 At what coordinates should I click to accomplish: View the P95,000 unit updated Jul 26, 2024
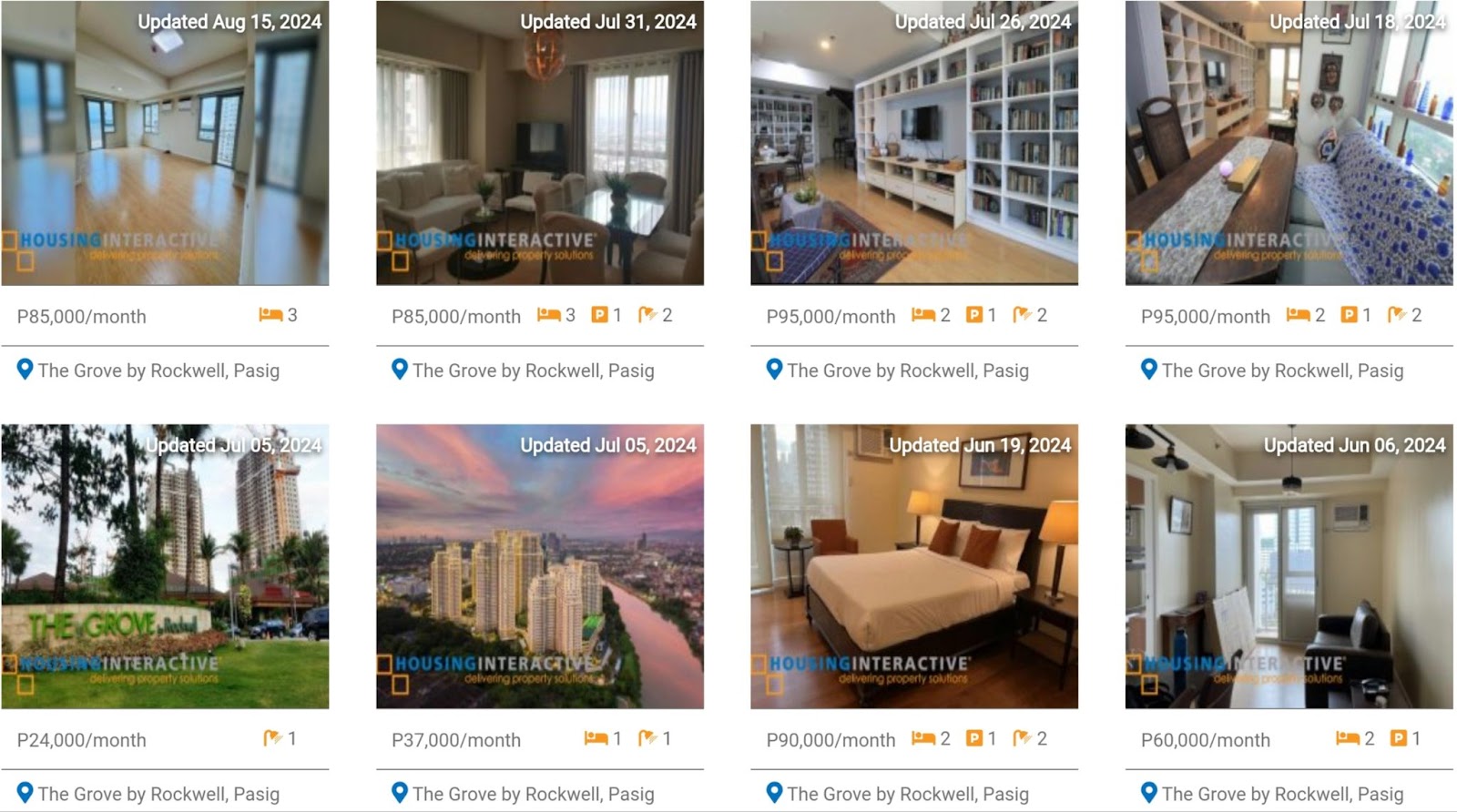tap(914, 144)
